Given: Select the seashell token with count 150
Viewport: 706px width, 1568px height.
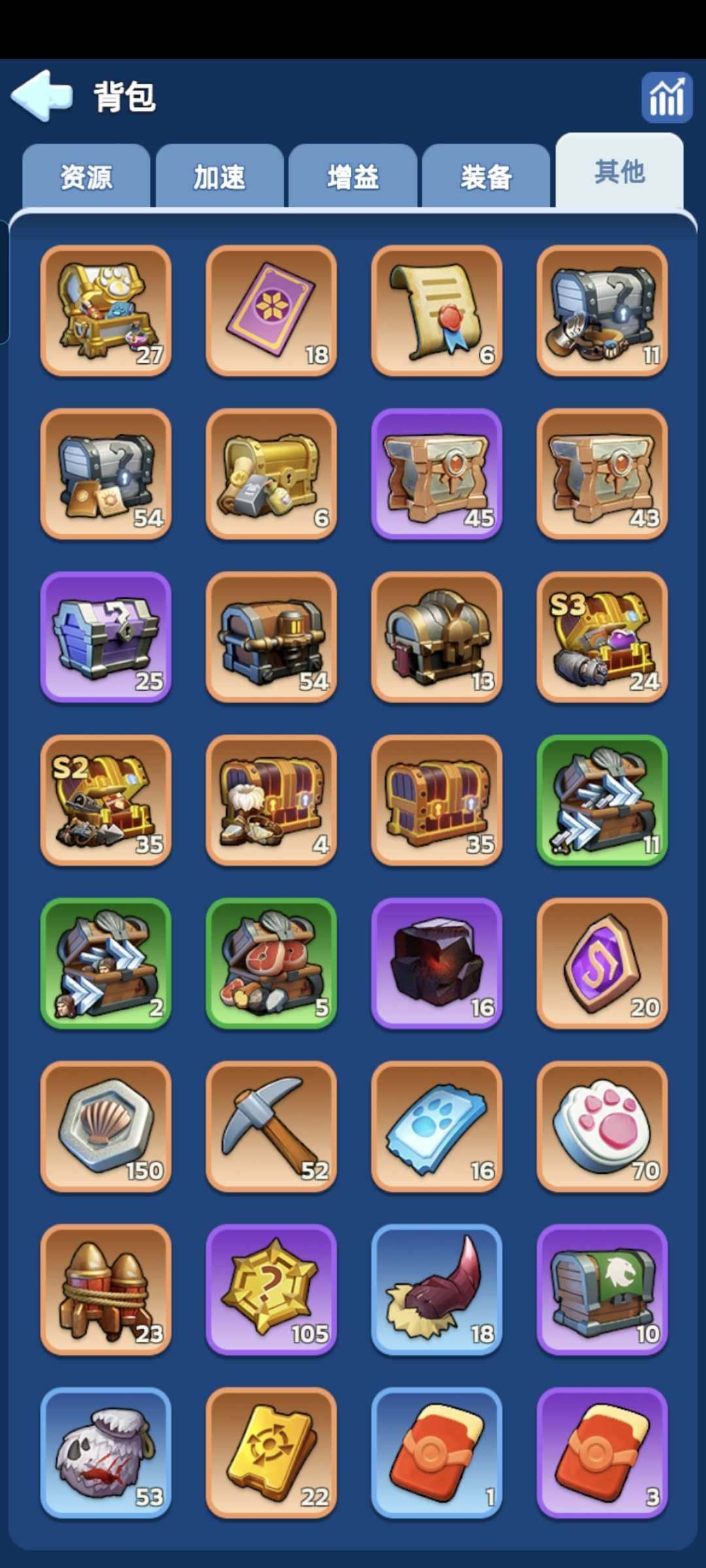Looking at the screenshot, I should [106, 1126].
